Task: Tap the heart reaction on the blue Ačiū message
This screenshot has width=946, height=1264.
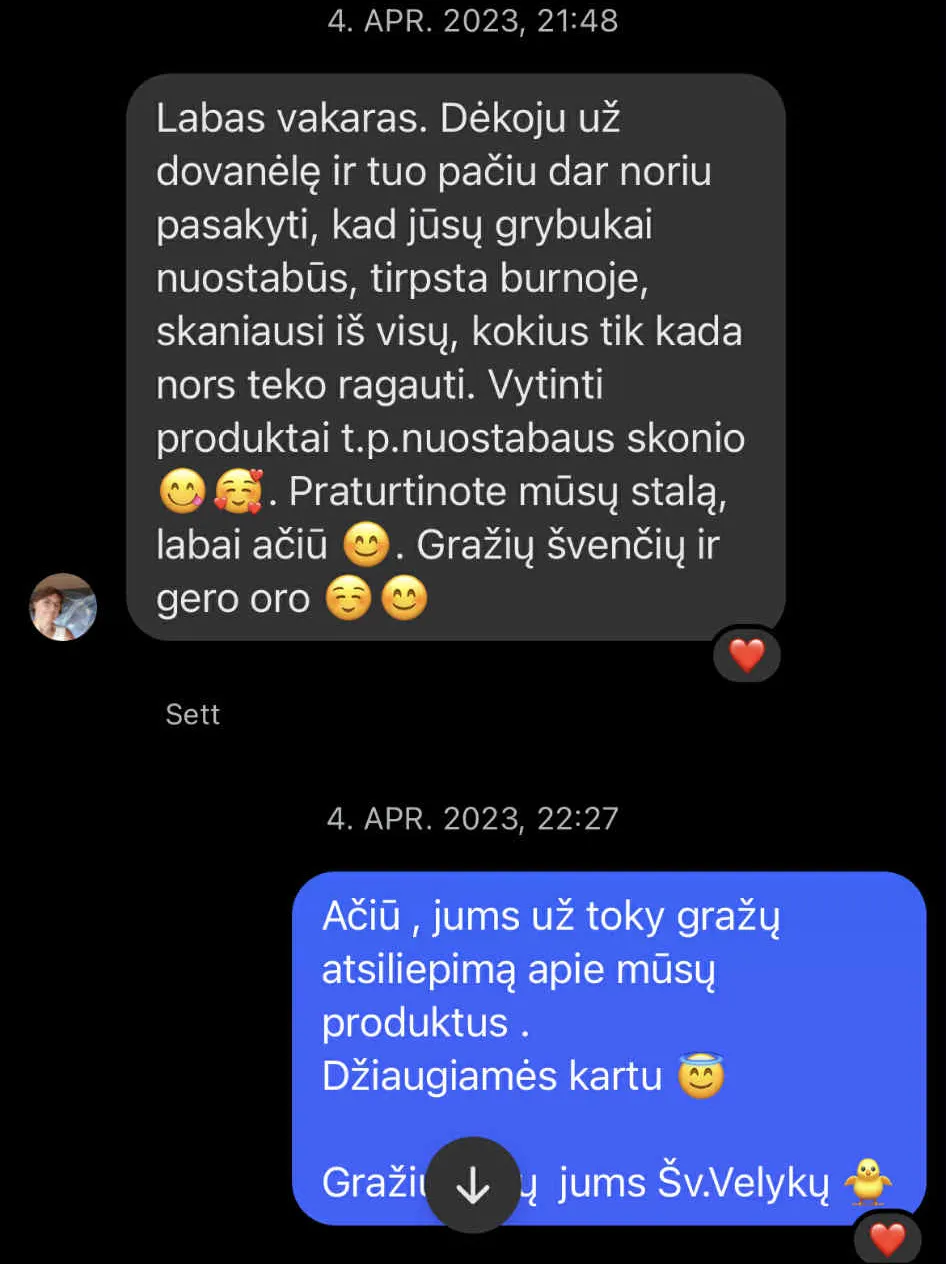Action: 886,1240
